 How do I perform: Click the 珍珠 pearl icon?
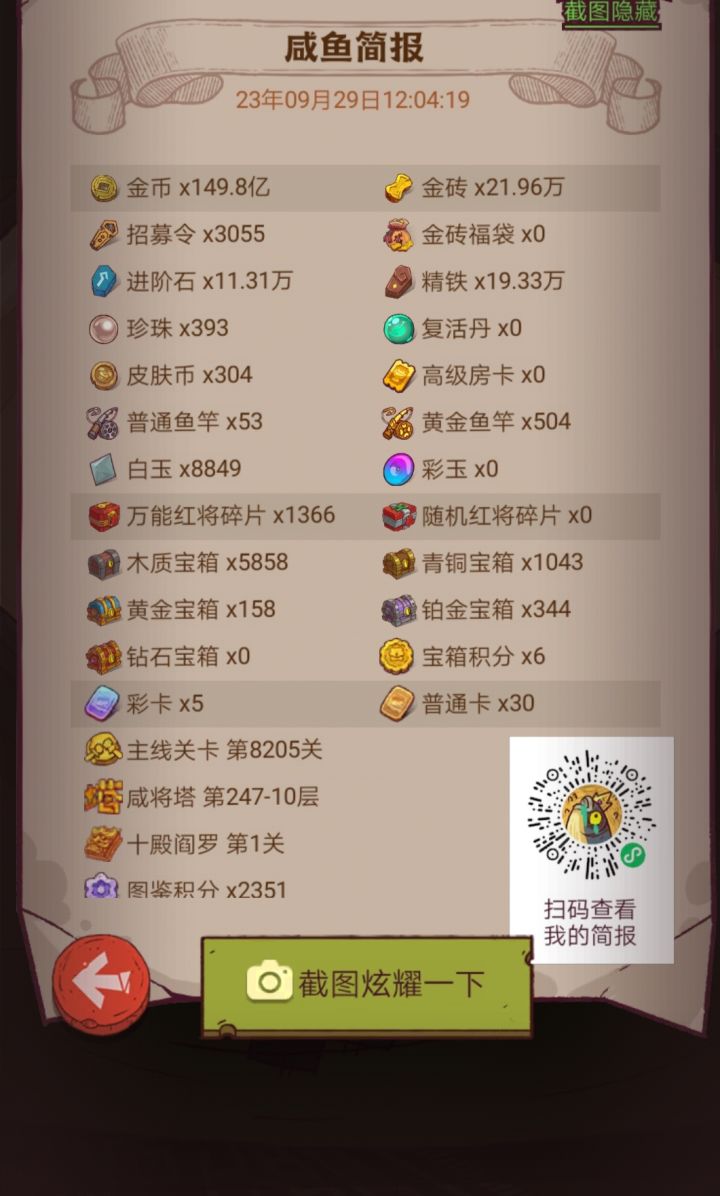pos(103,328)
